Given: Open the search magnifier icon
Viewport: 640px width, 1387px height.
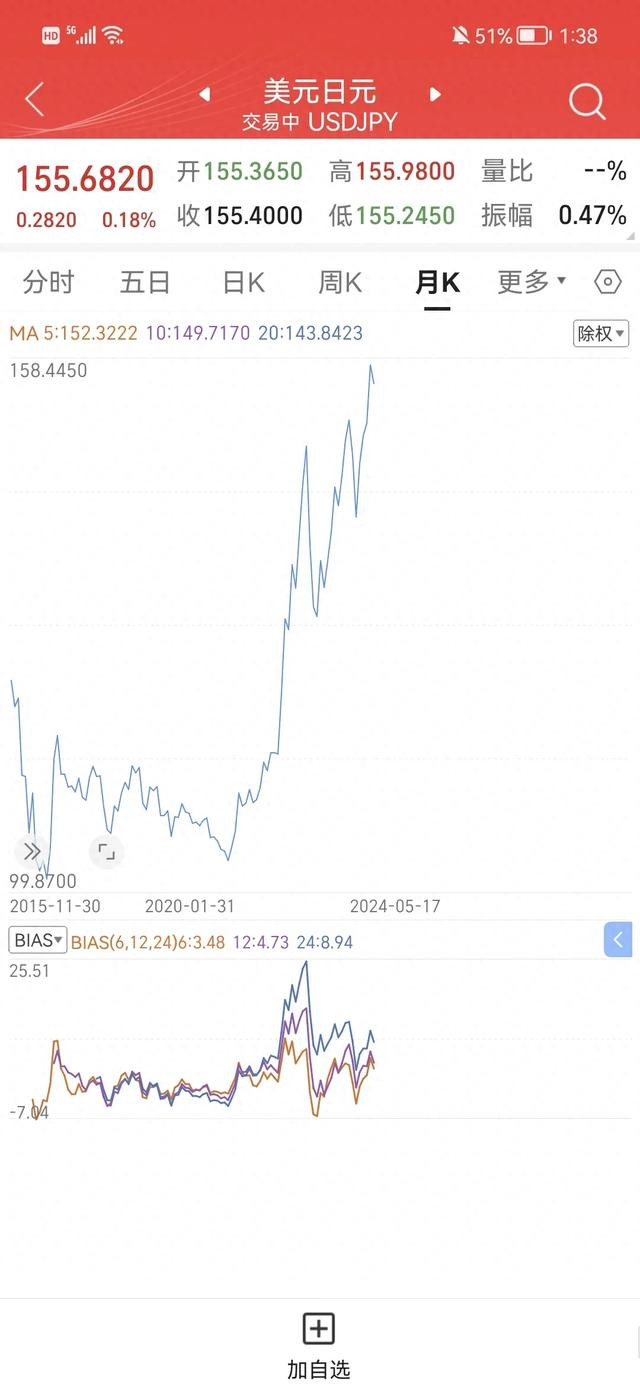Looking at the screenshot, I should [587, 101].
